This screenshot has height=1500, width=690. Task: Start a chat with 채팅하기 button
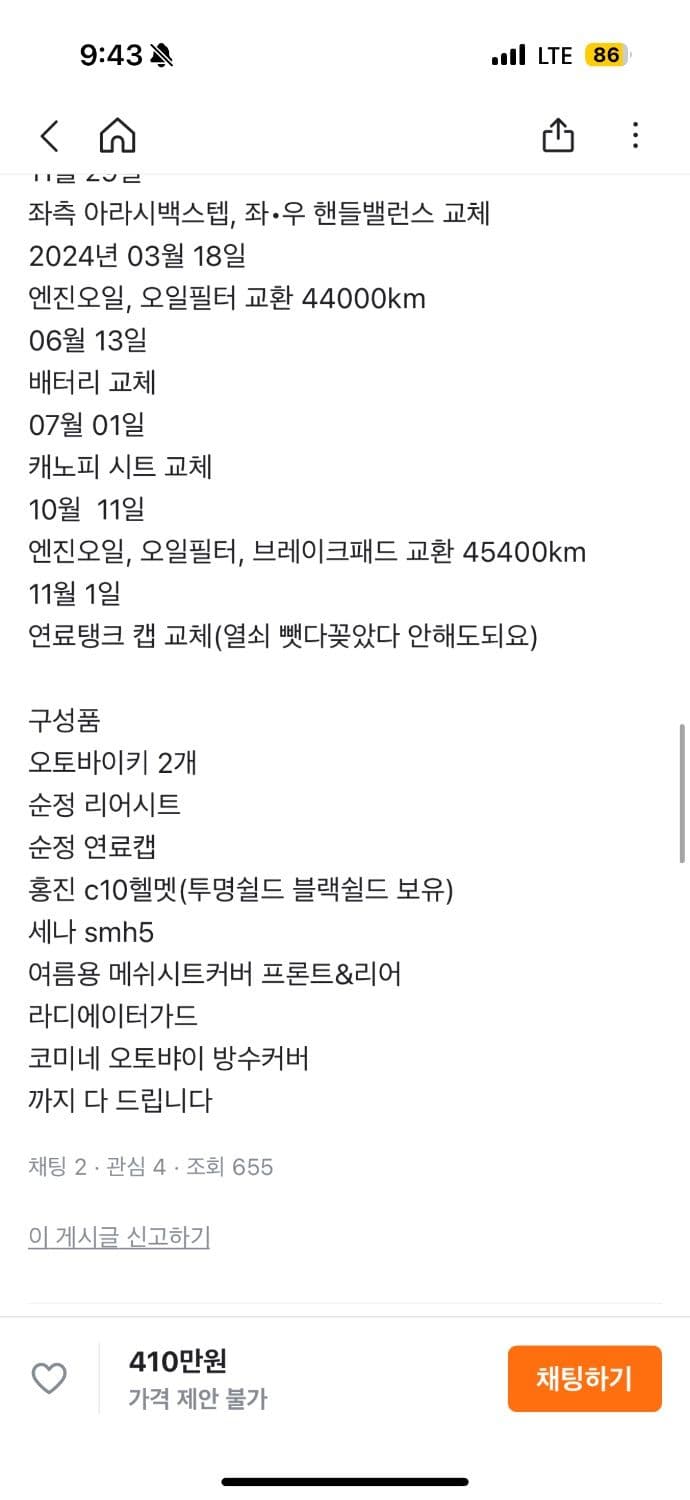click(x=584, y=1379)
